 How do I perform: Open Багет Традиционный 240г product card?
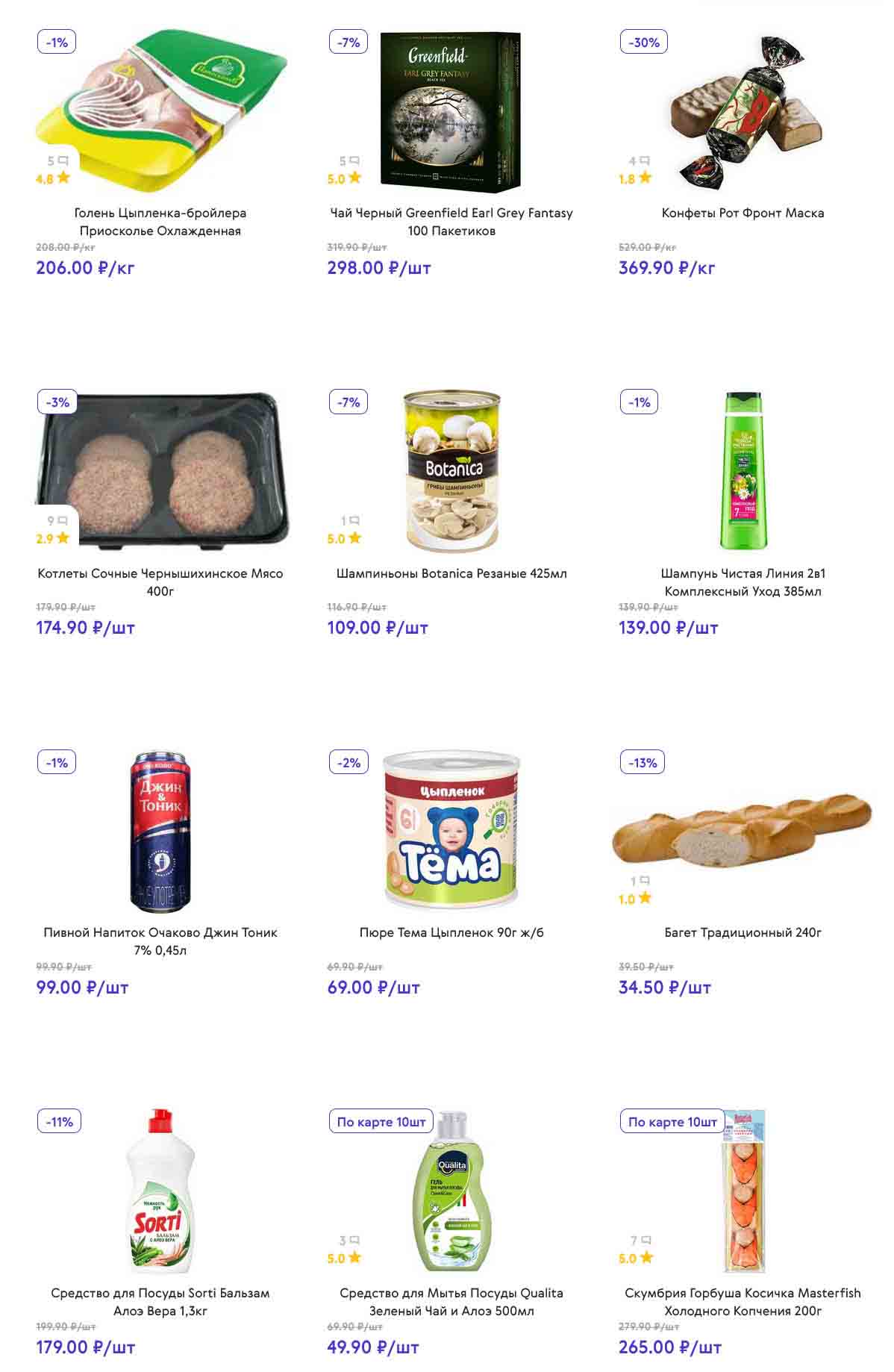743,932
